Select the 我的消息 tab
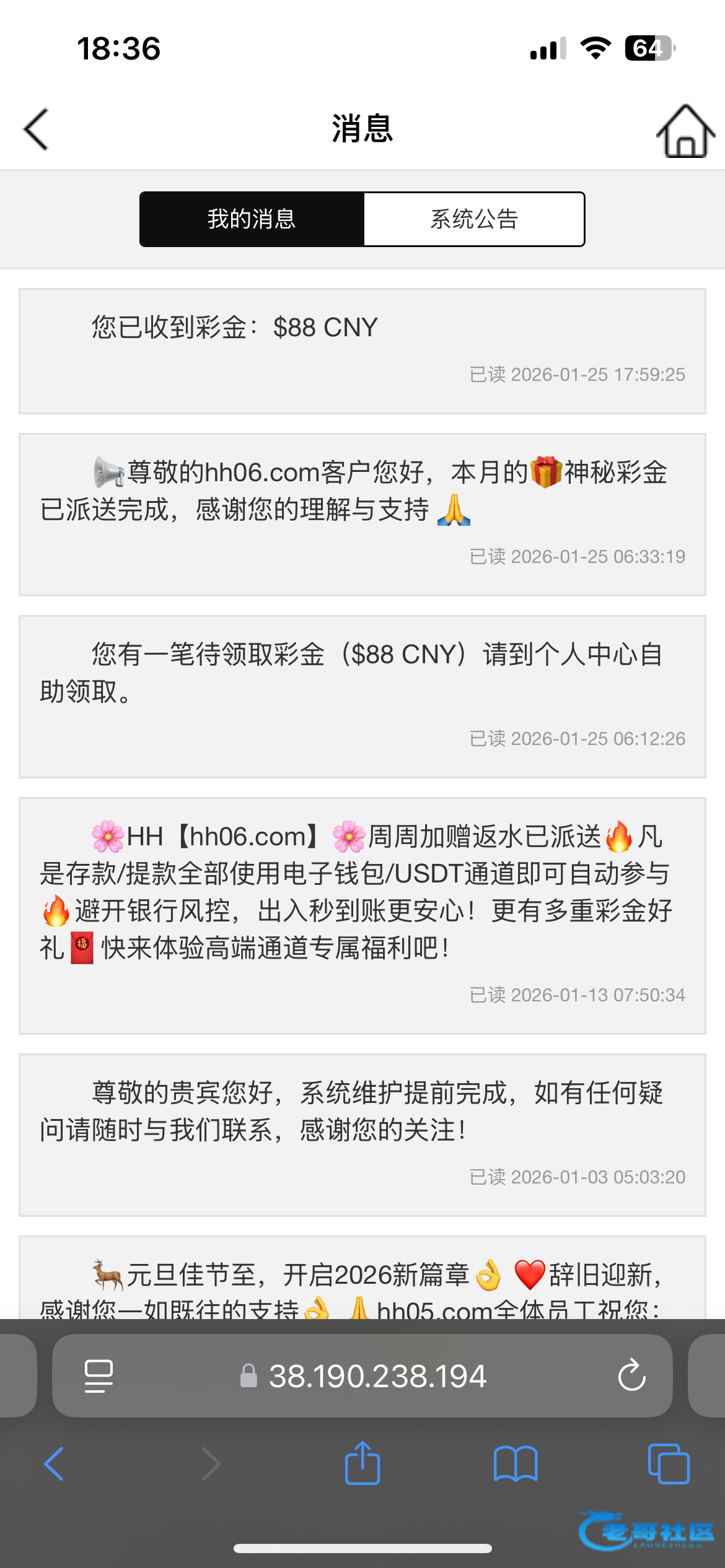Viewport: 725px width, 1568px height. tap(252, 219)
